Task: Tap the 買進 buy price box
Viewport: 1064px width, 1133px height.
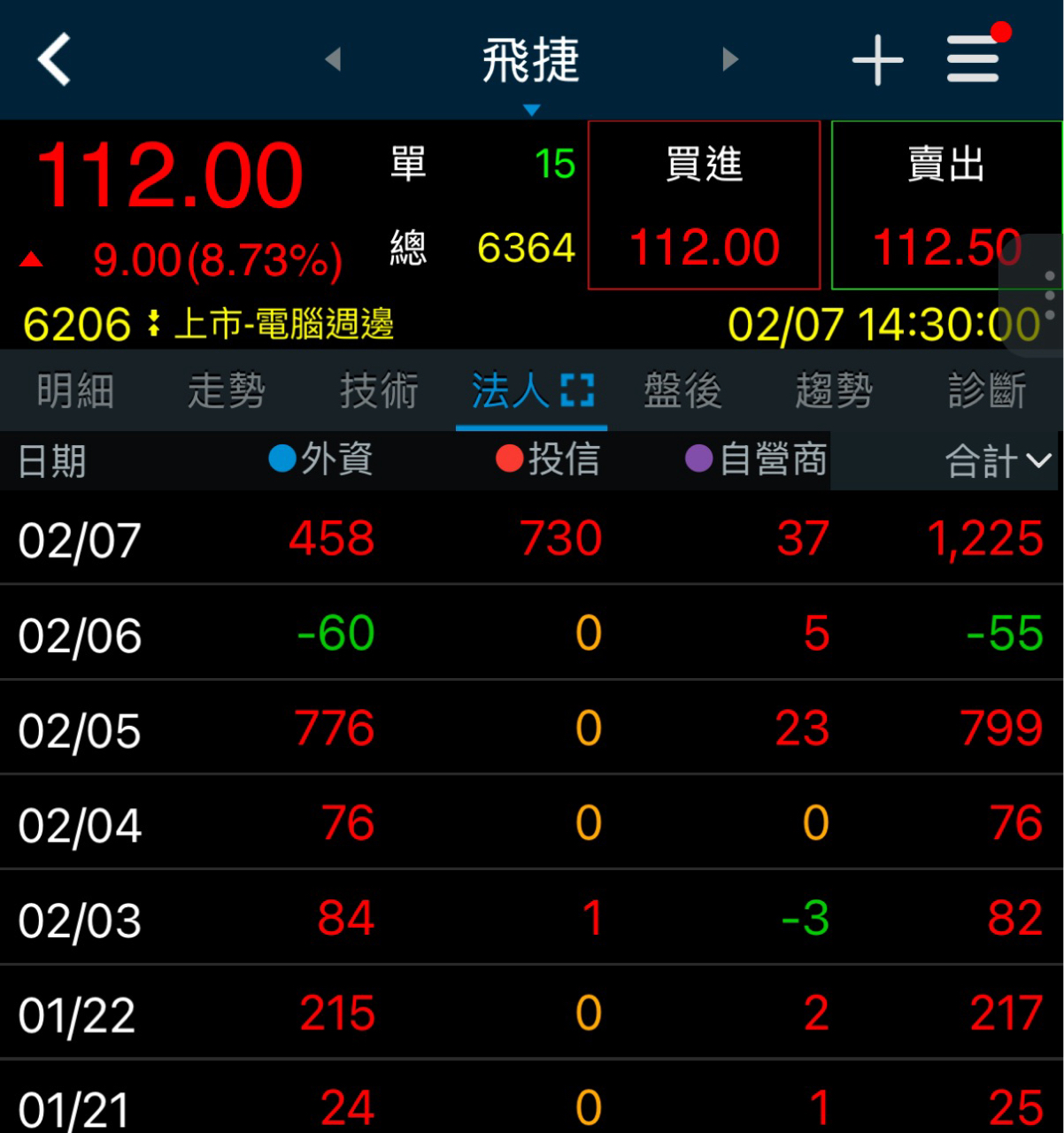Action: pyautogui.click(x=704, y=205)
